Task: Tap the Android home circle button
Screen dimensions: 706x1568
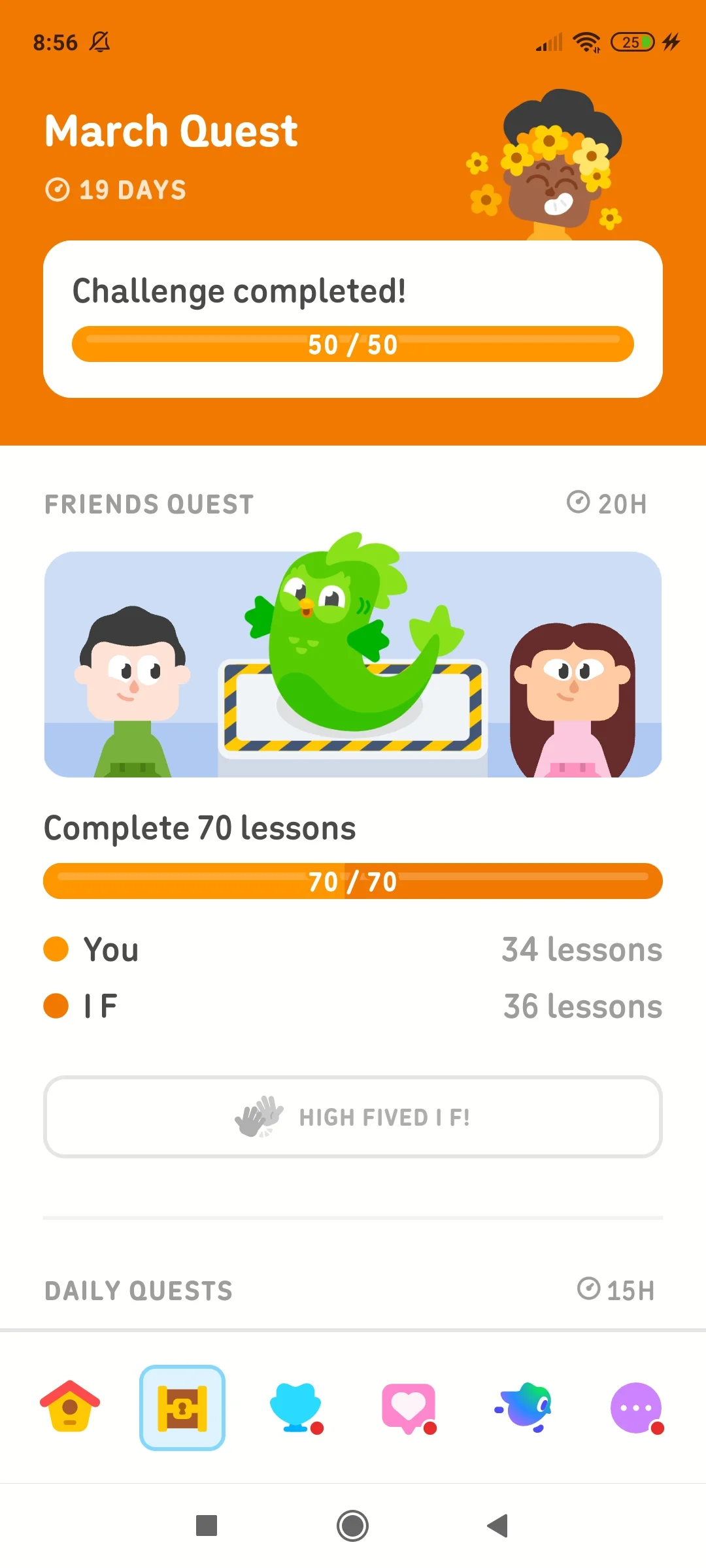Action: pyautogui.click(x=353, y=1527)
